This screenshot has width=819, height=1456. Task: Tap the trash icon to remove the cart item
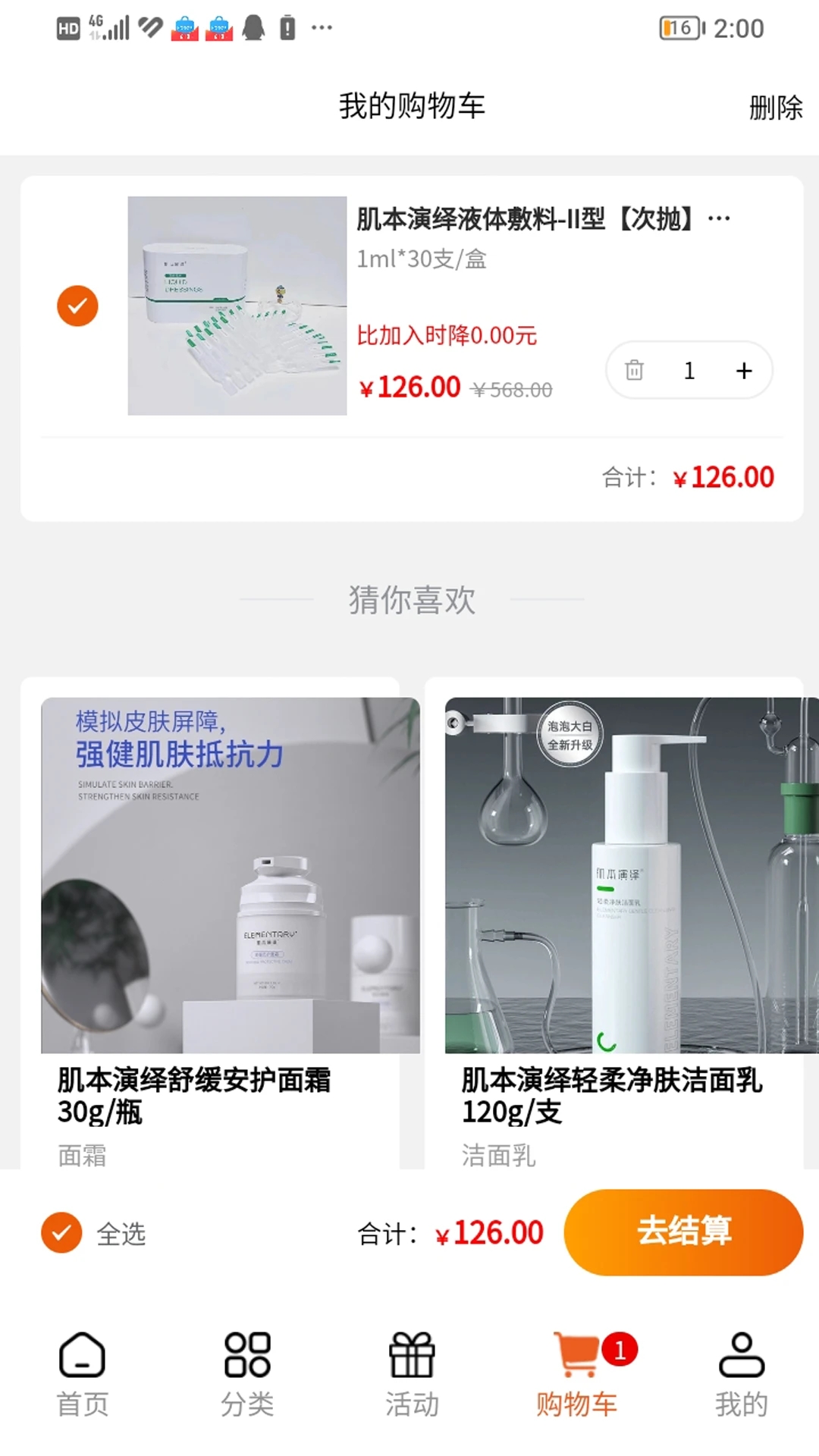(634, 370)
